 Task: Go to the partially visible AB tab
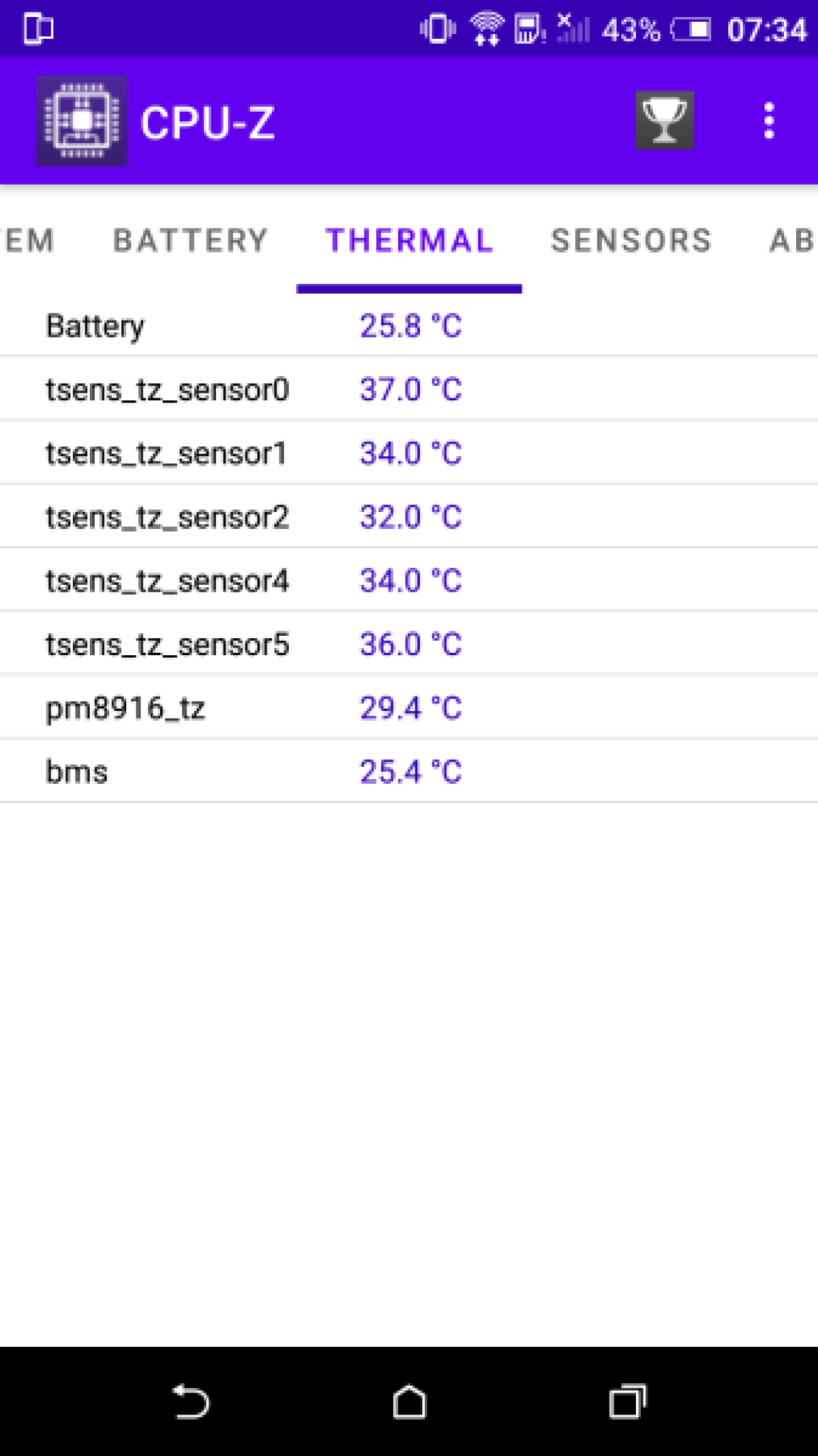coord(792,241)
